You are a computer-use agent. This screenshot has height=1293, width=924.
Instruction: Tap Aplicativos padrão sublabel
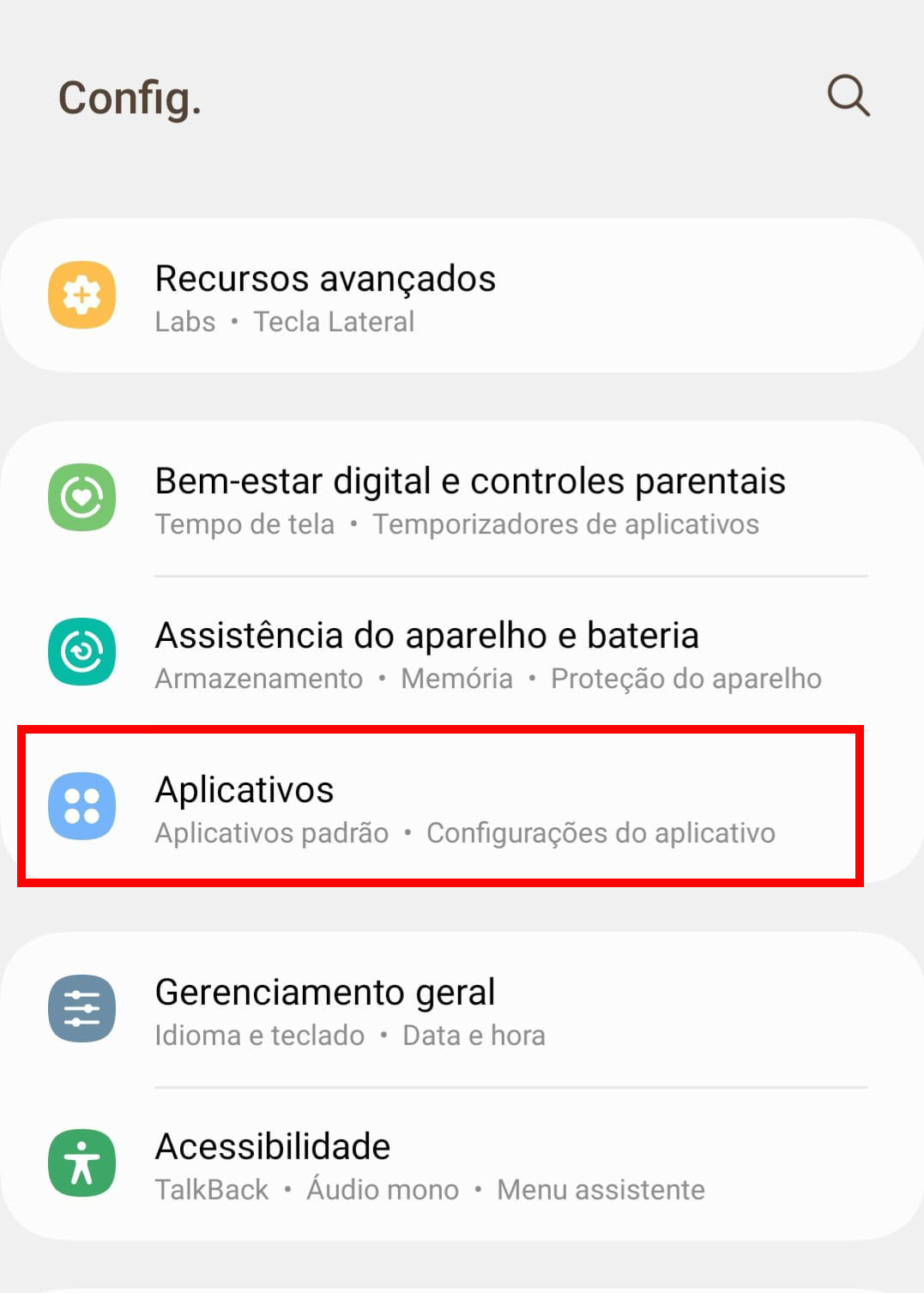coord(272,832)
